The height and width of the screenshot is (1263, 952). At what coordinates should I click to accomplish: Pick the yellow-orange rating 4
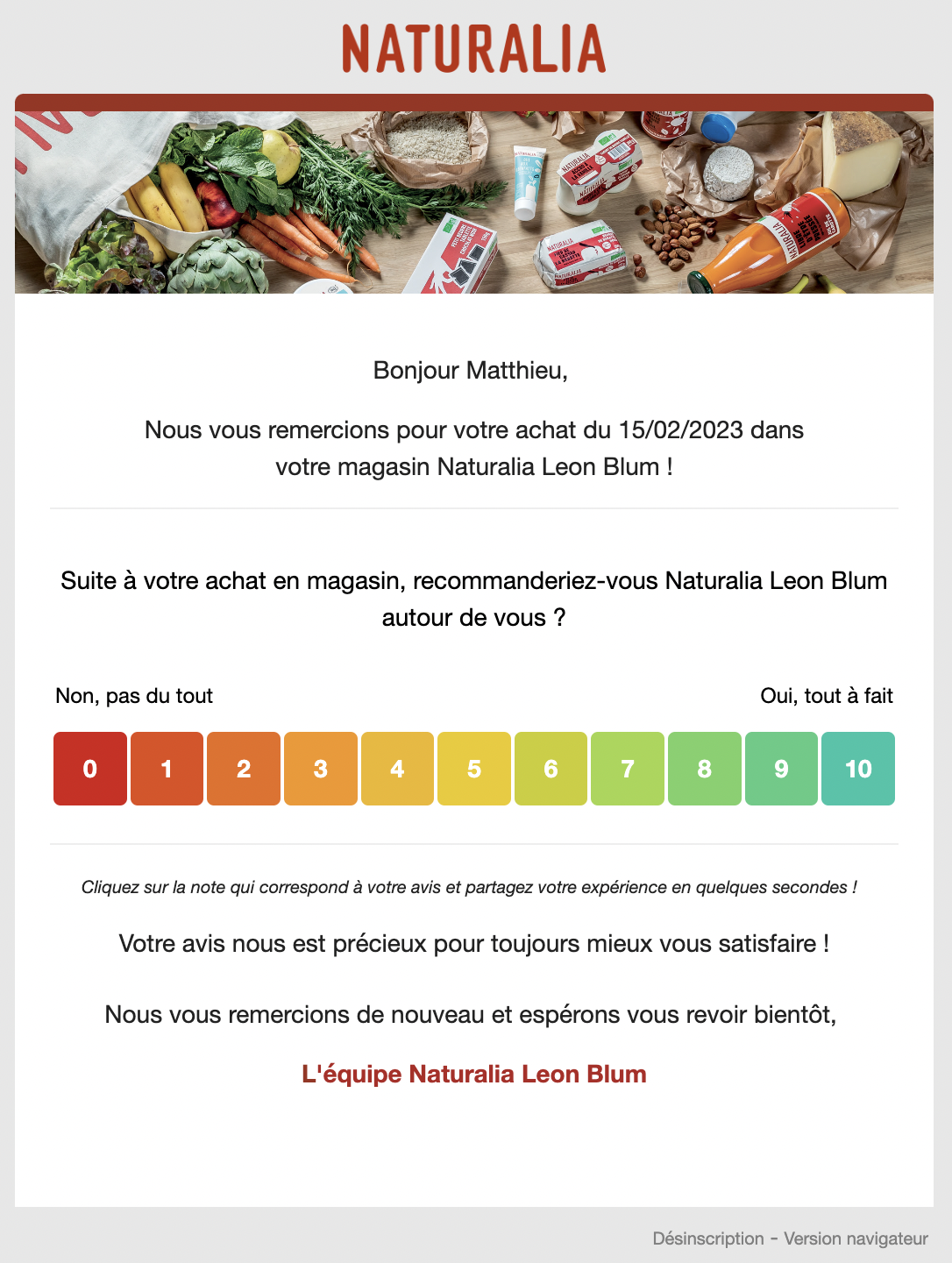(x=397, y=769)
